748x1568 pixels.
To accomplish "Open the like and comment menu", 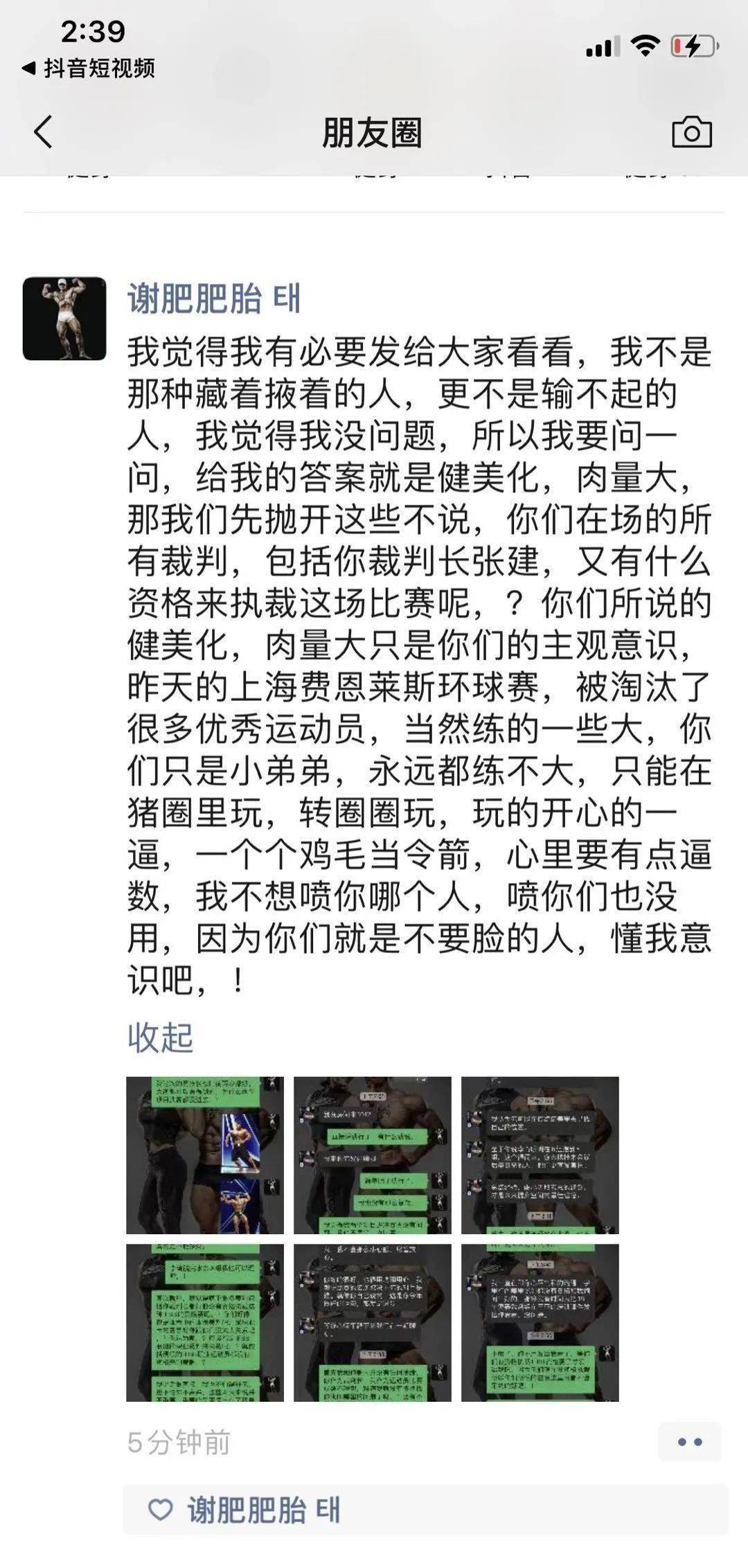I will 689,1442.
